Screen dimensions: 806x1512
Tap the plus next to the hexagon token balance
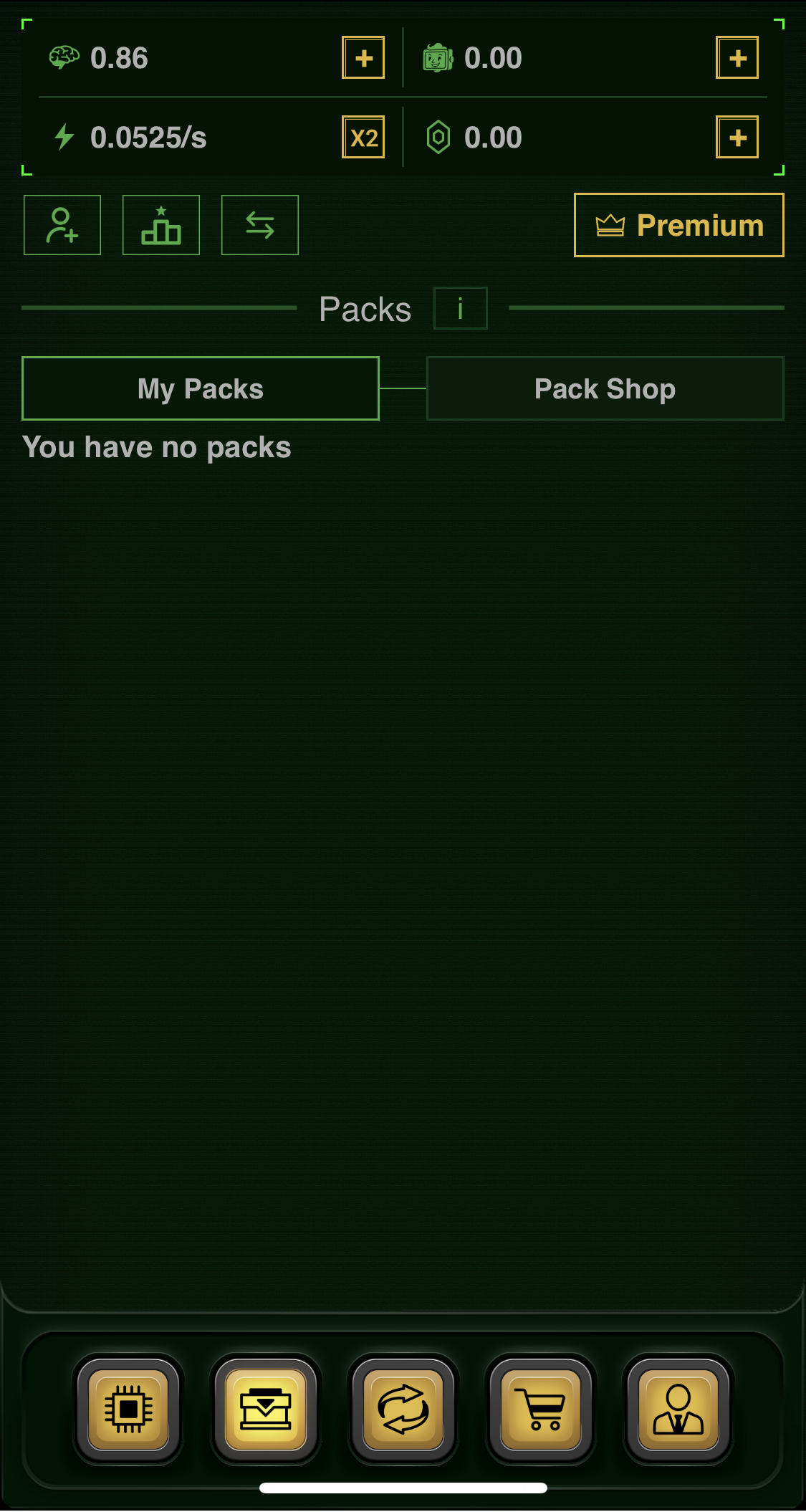point(737,138)
